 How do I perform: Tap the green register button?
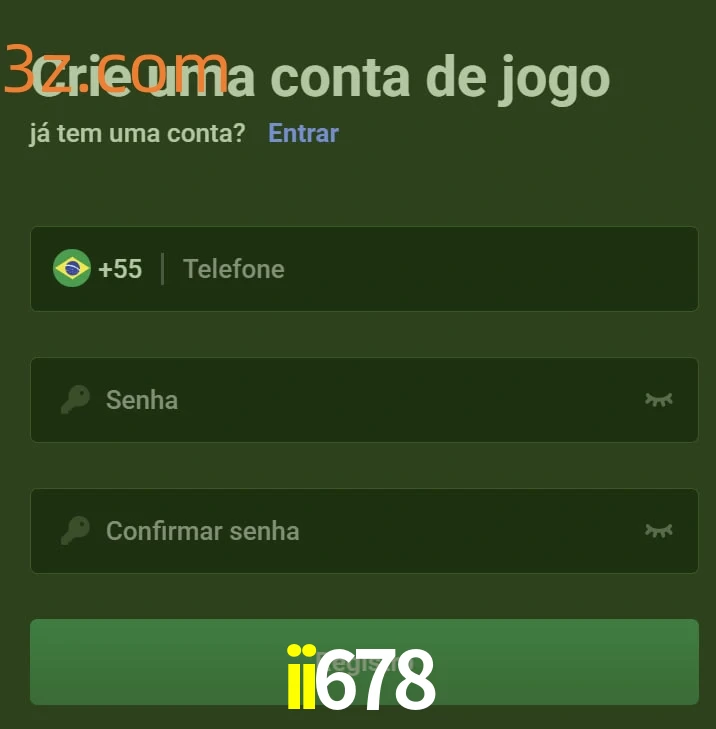pos(364,661)
